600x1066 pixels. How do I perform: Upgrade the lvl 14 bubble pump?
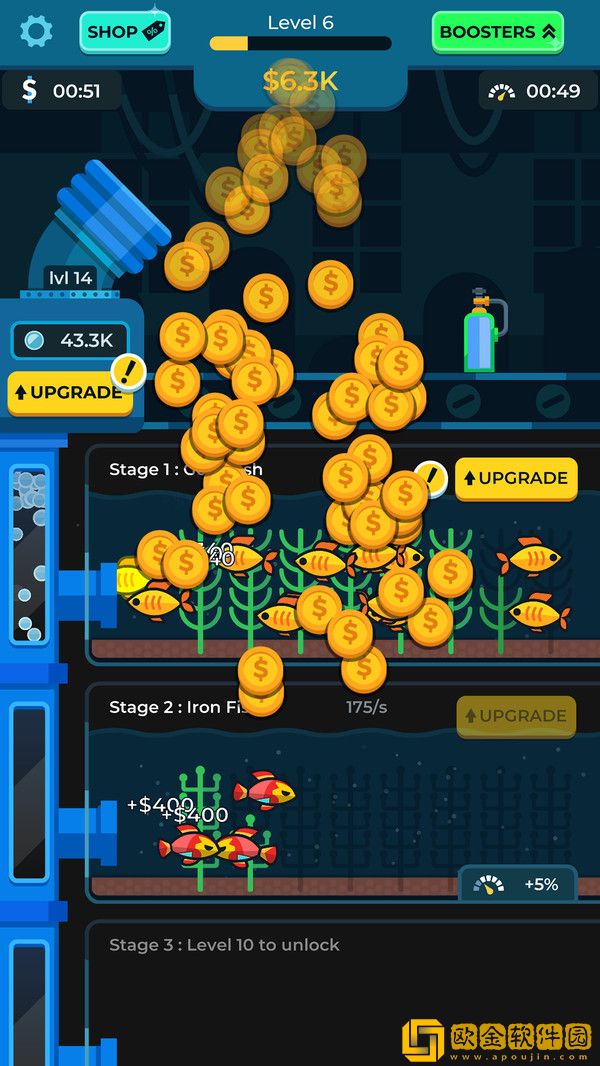click(x=70, y=392)
